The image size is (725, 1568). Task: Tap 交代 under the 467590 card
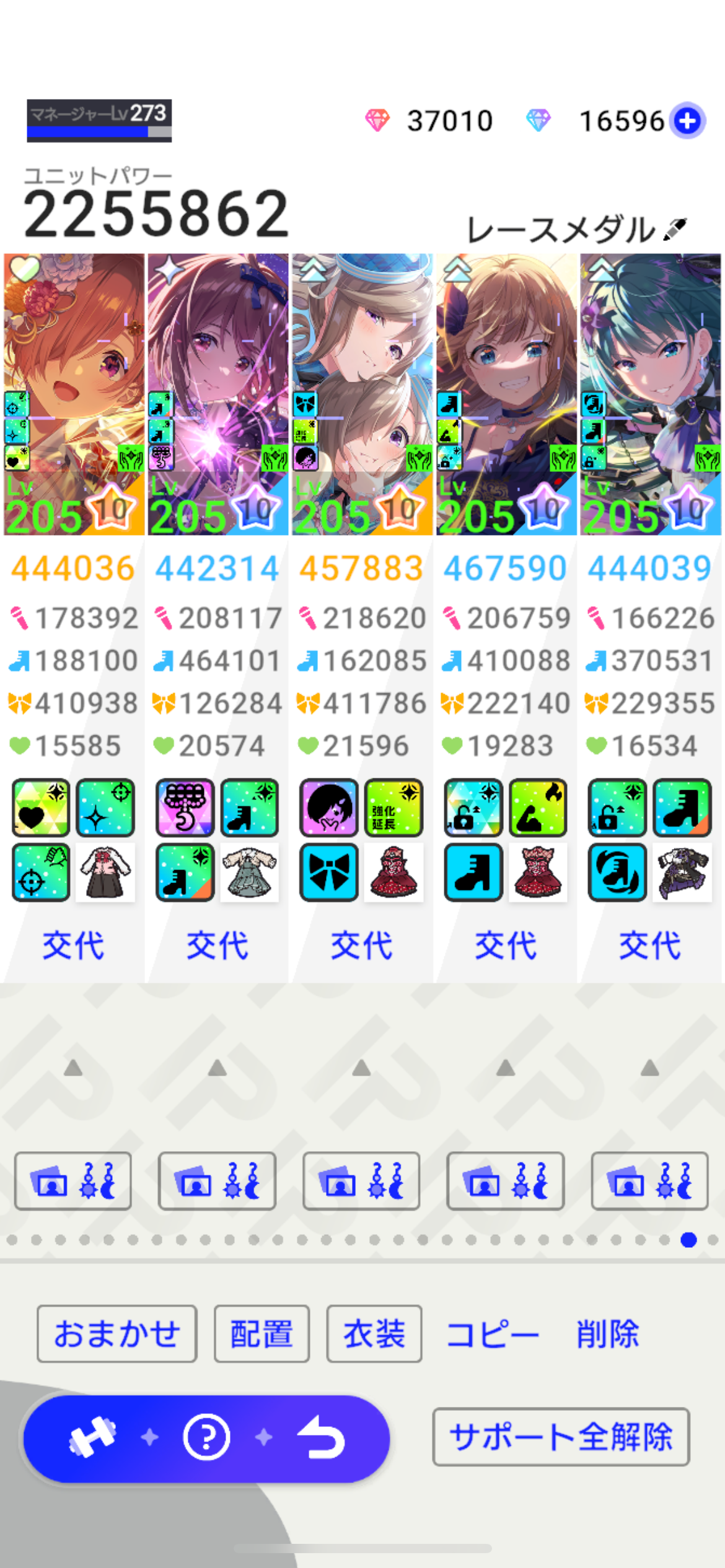point(506,946)
